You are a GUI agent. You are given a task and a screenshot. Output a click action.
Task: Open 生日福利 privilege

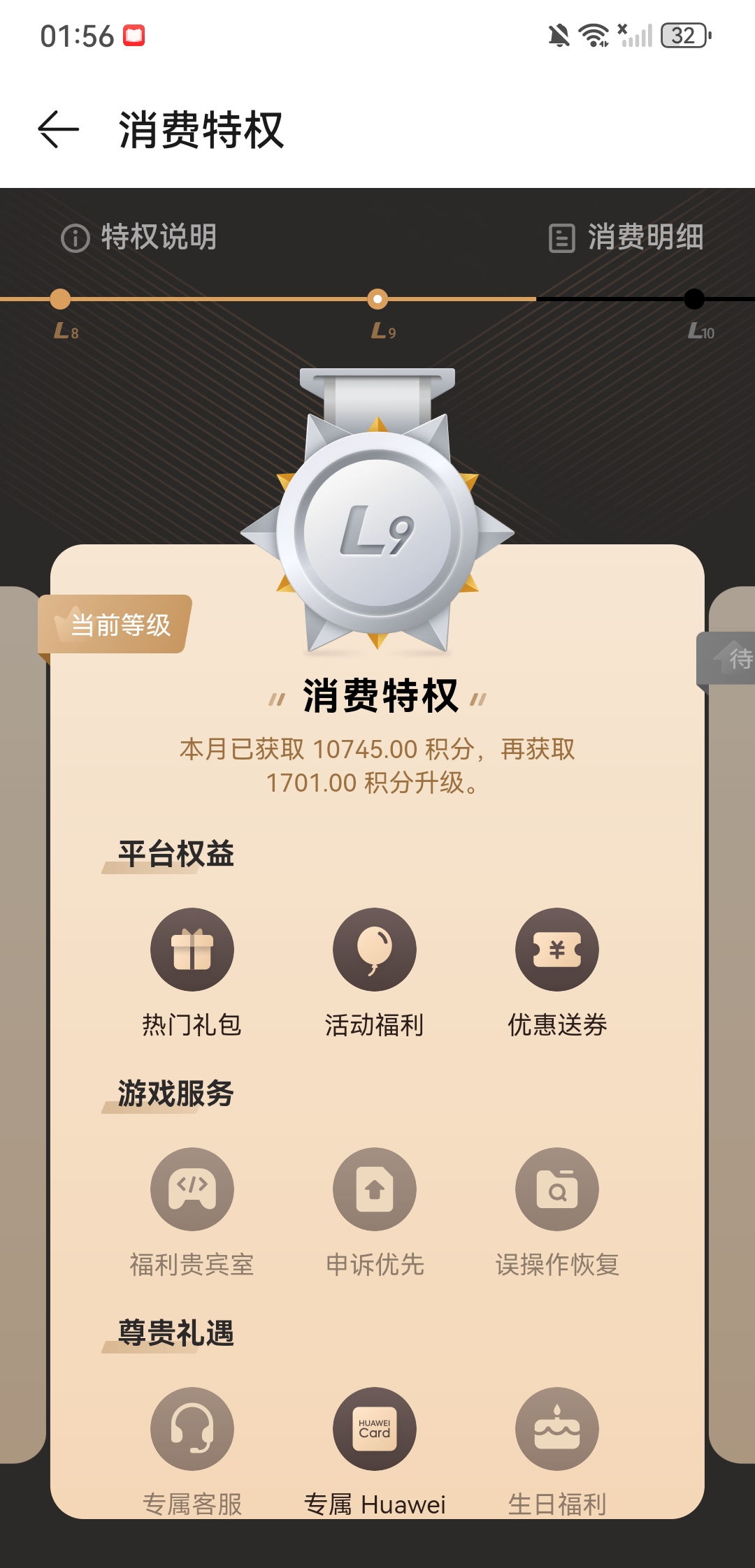[x=557, y=1430]
